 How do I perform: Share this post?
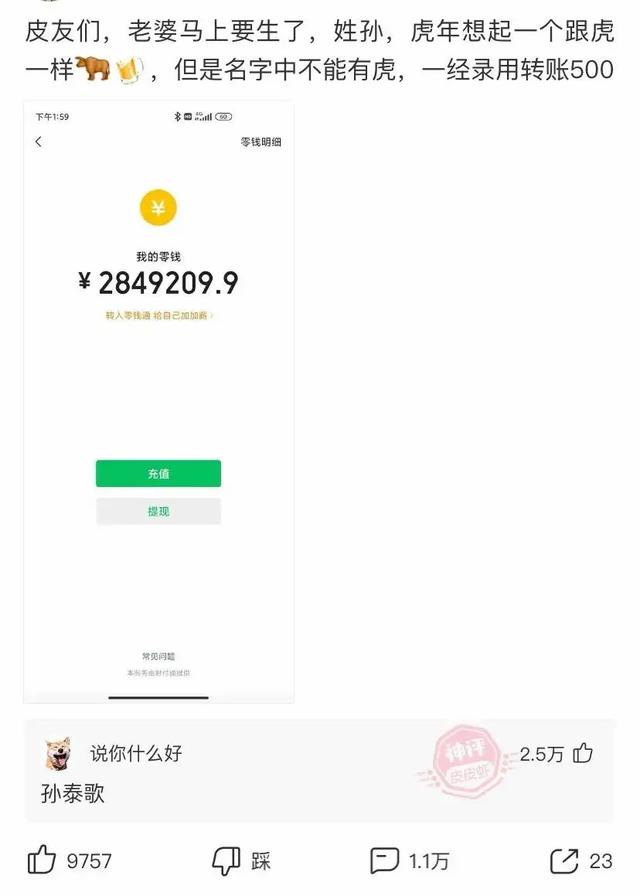(565, 860)
